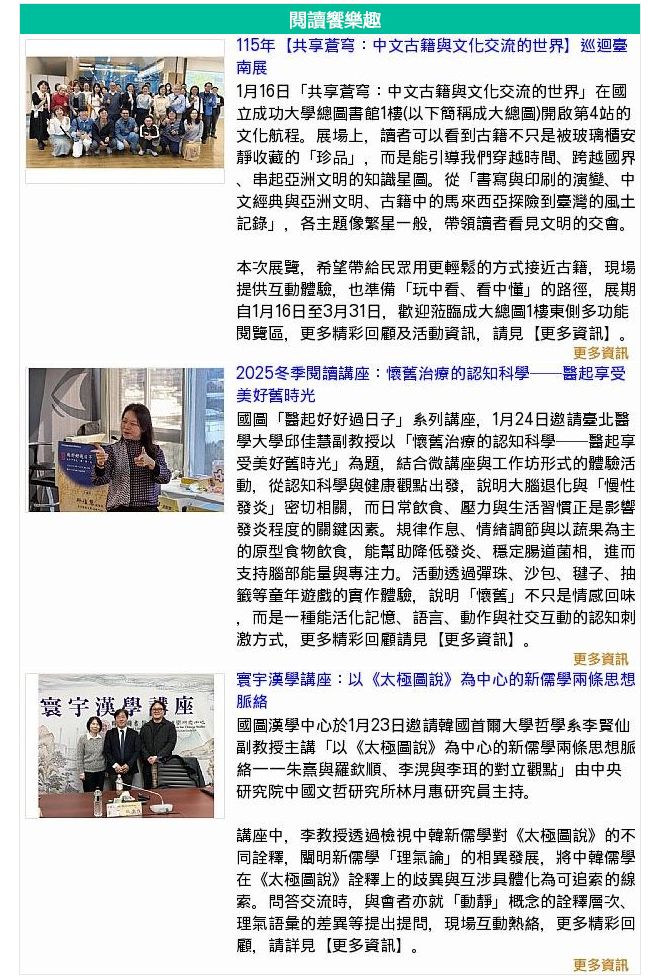This screenshot has height=978, width=660.
Task: Tap 更多資訊 under the 寰宇漢學講座 article
Action: pos(600,965)
